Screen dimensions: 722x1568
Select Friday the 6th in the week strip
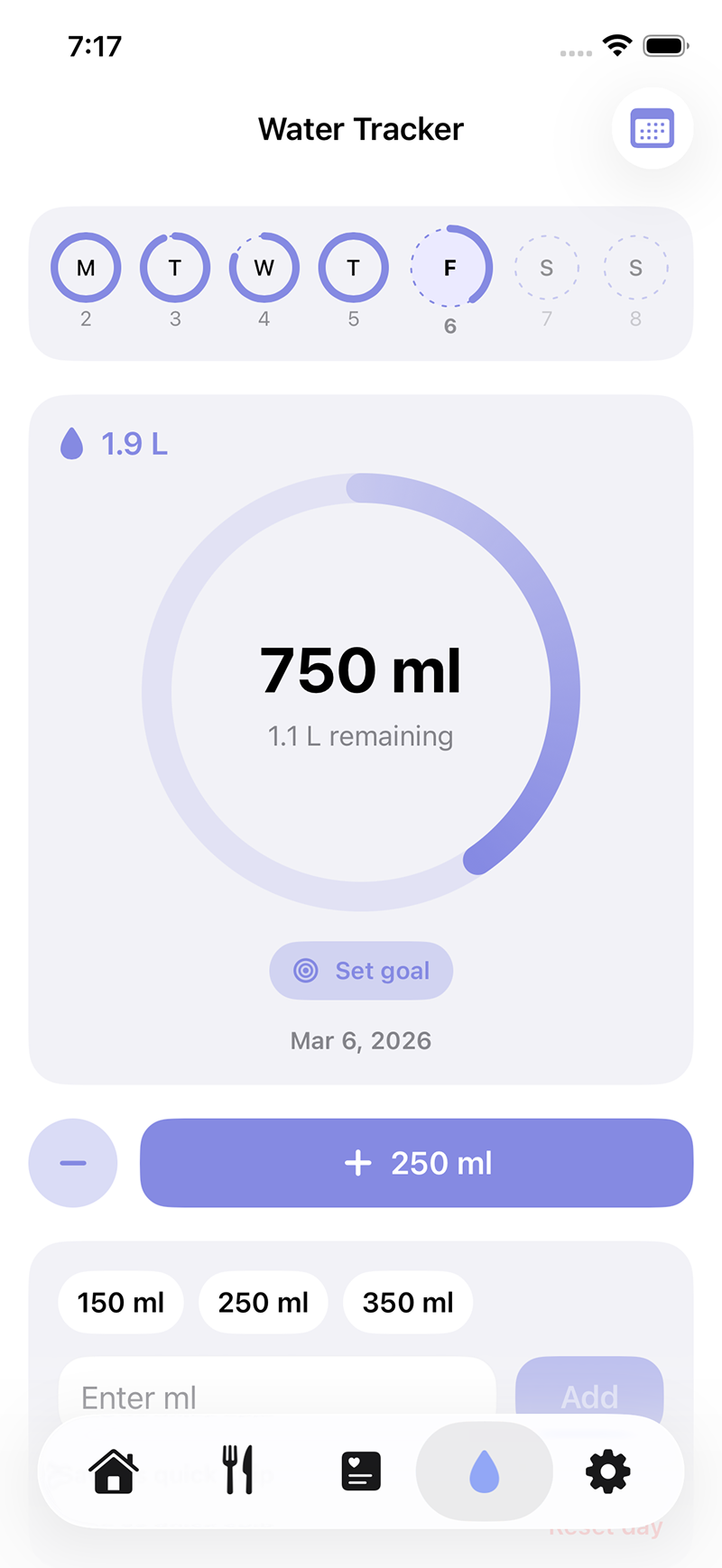(x=450, y=268)
